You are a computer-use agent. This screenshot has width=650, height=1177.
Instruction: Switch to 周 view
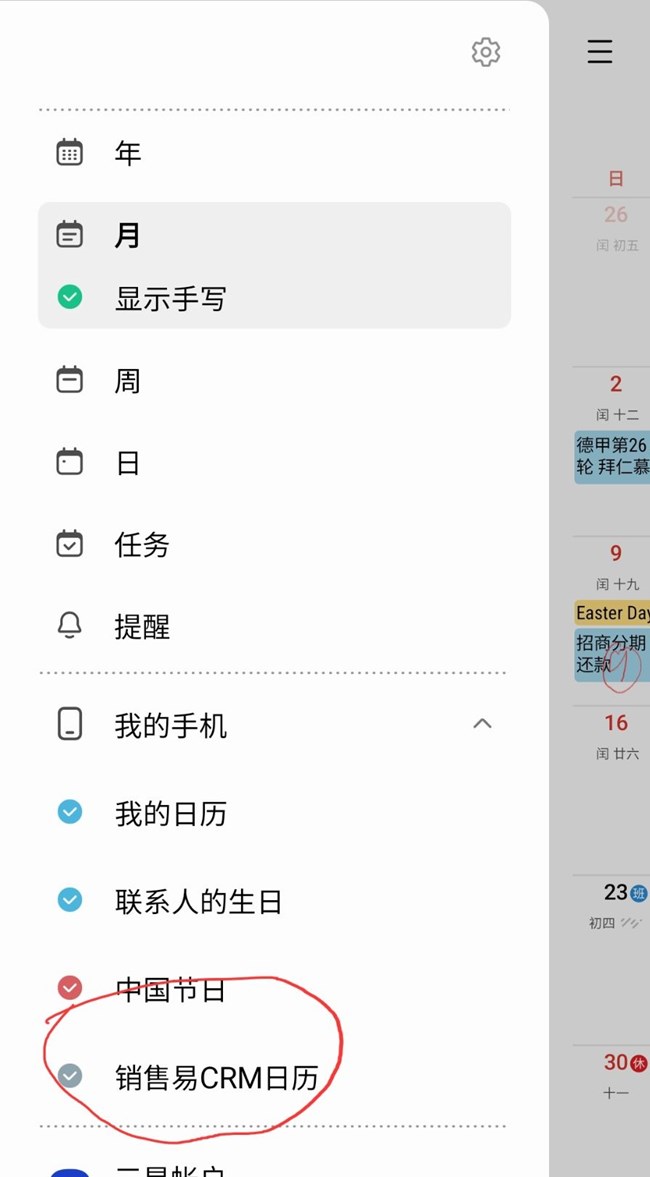[128, 381]
